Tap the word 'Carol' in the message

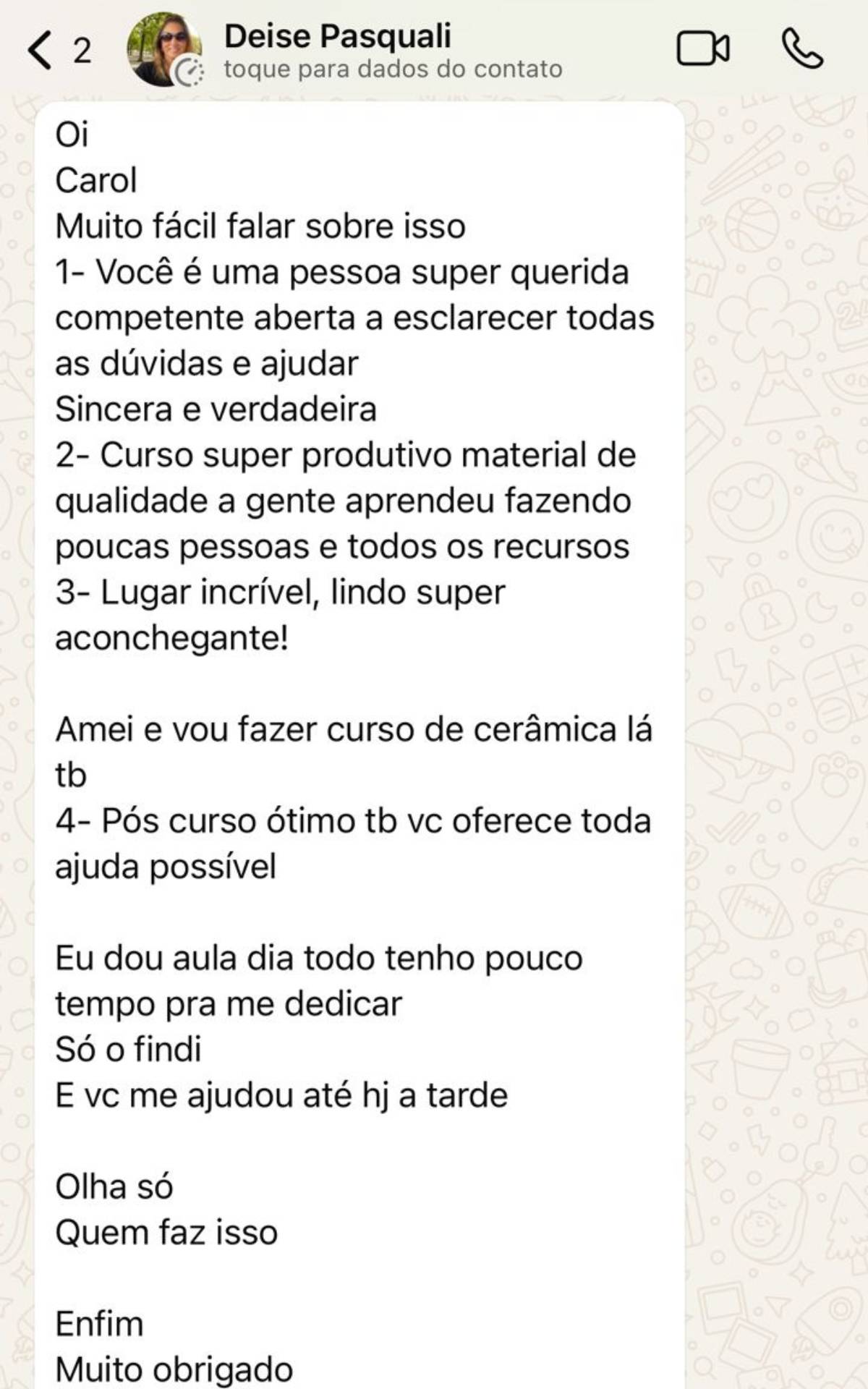(96, 181)
